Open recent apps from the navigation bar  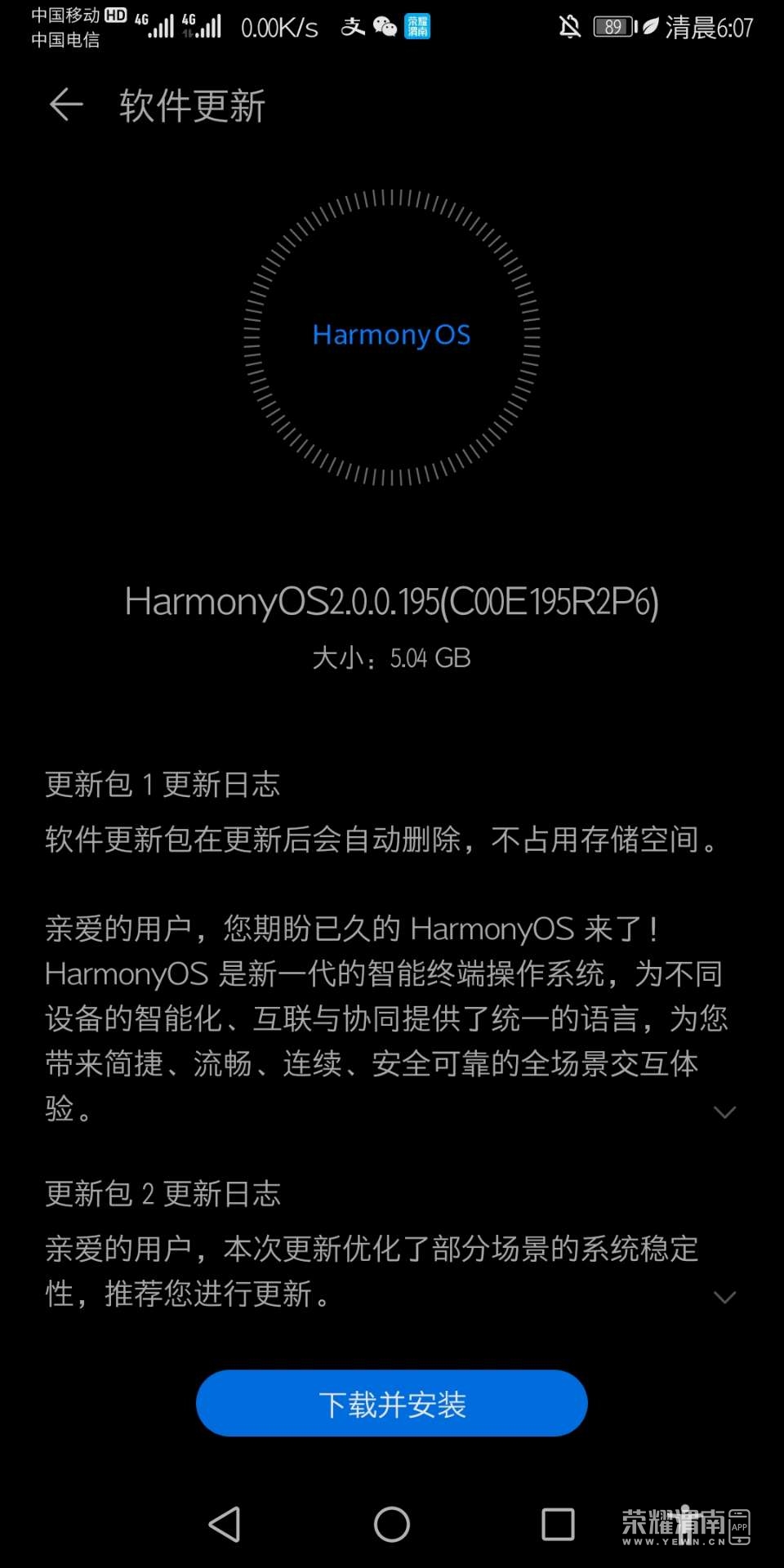click(559, 1524)
